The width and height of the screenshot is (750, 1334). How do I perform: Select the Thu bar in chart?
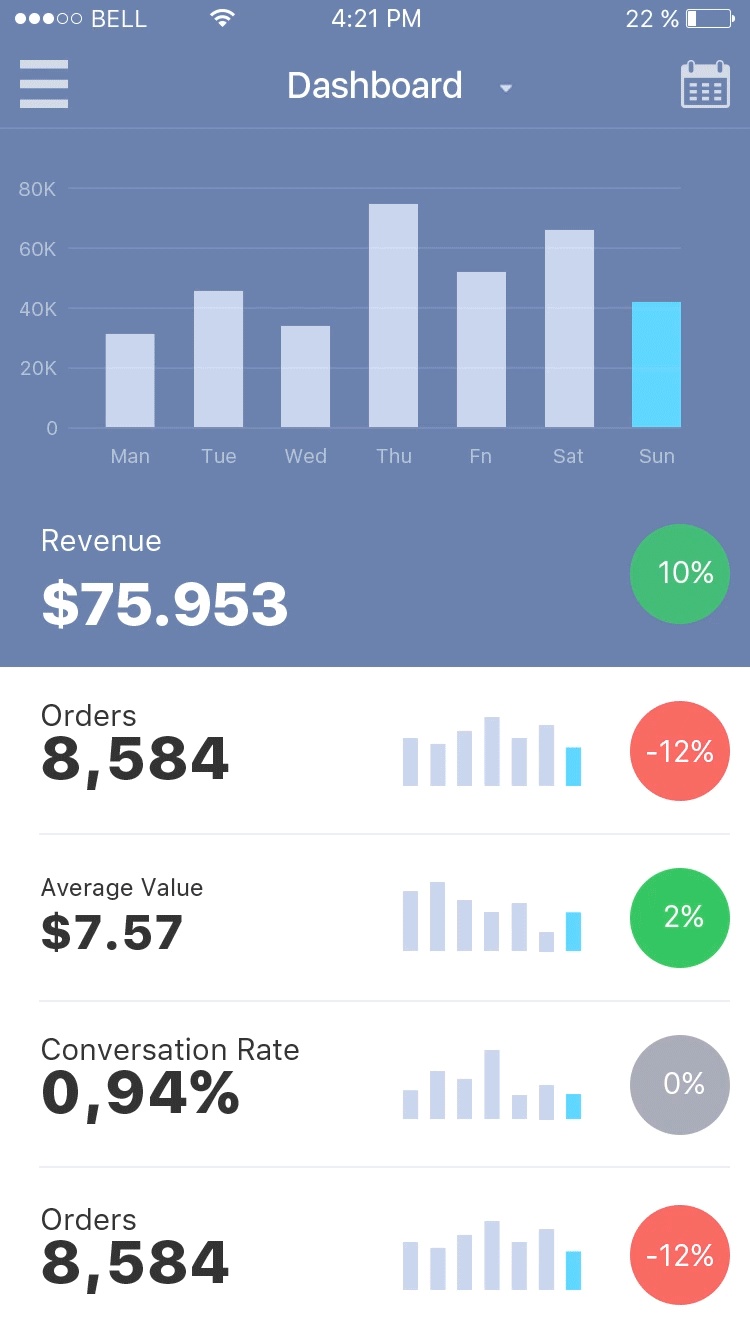click(393, 315)
